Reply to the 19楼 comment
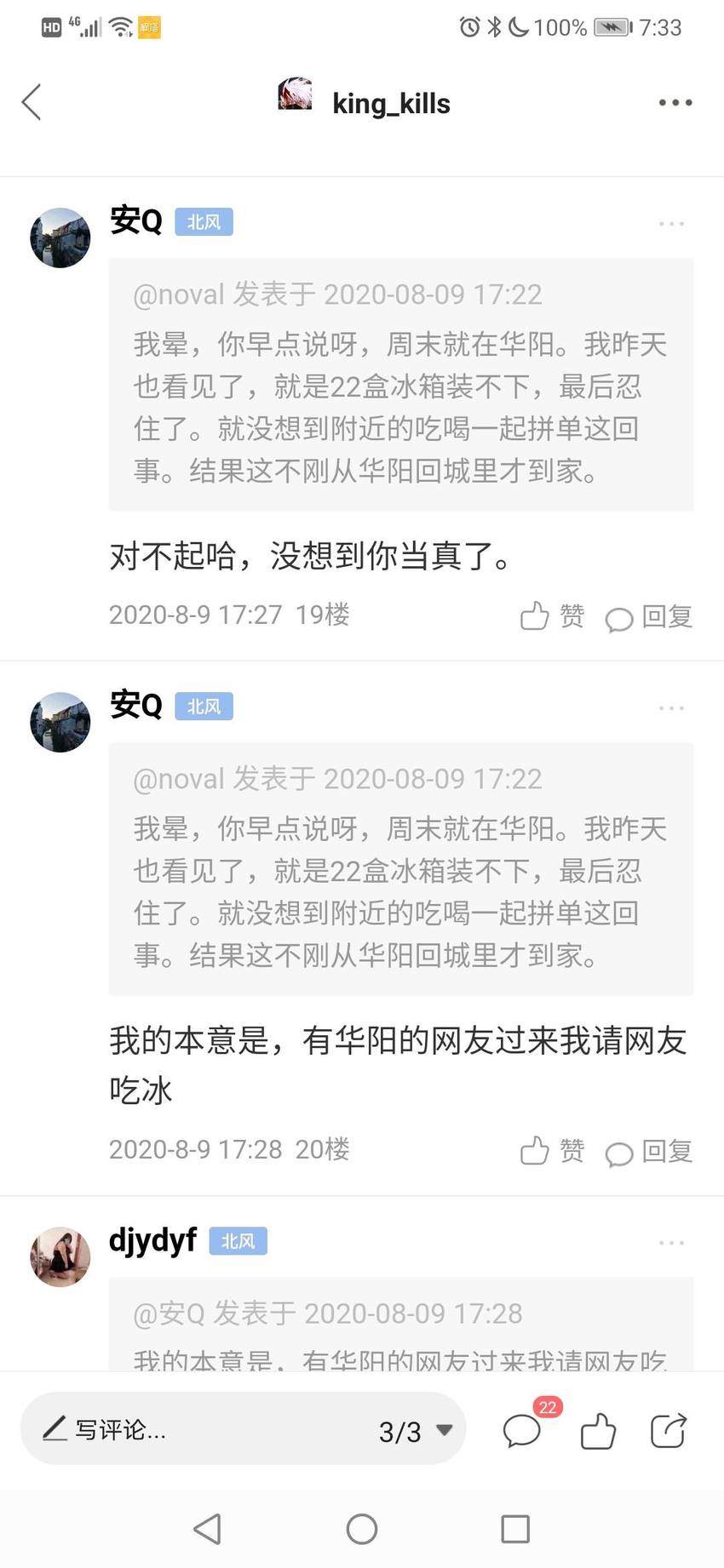Screen dimensions: 724x1568 pos(649,616)
